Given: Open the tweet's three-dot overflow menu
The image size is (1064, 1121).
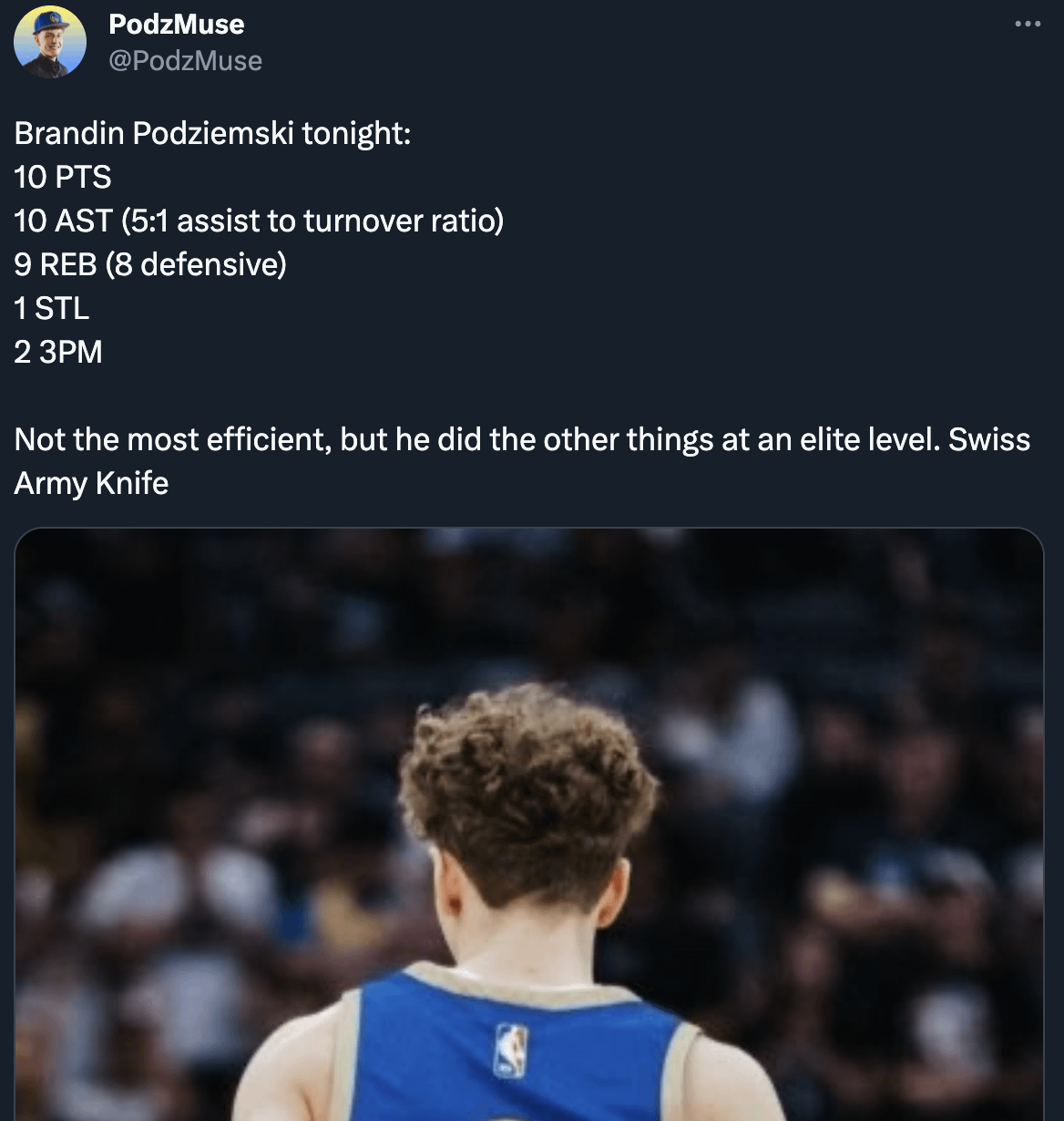Looking at the screenshot, I should [1028, 25].
